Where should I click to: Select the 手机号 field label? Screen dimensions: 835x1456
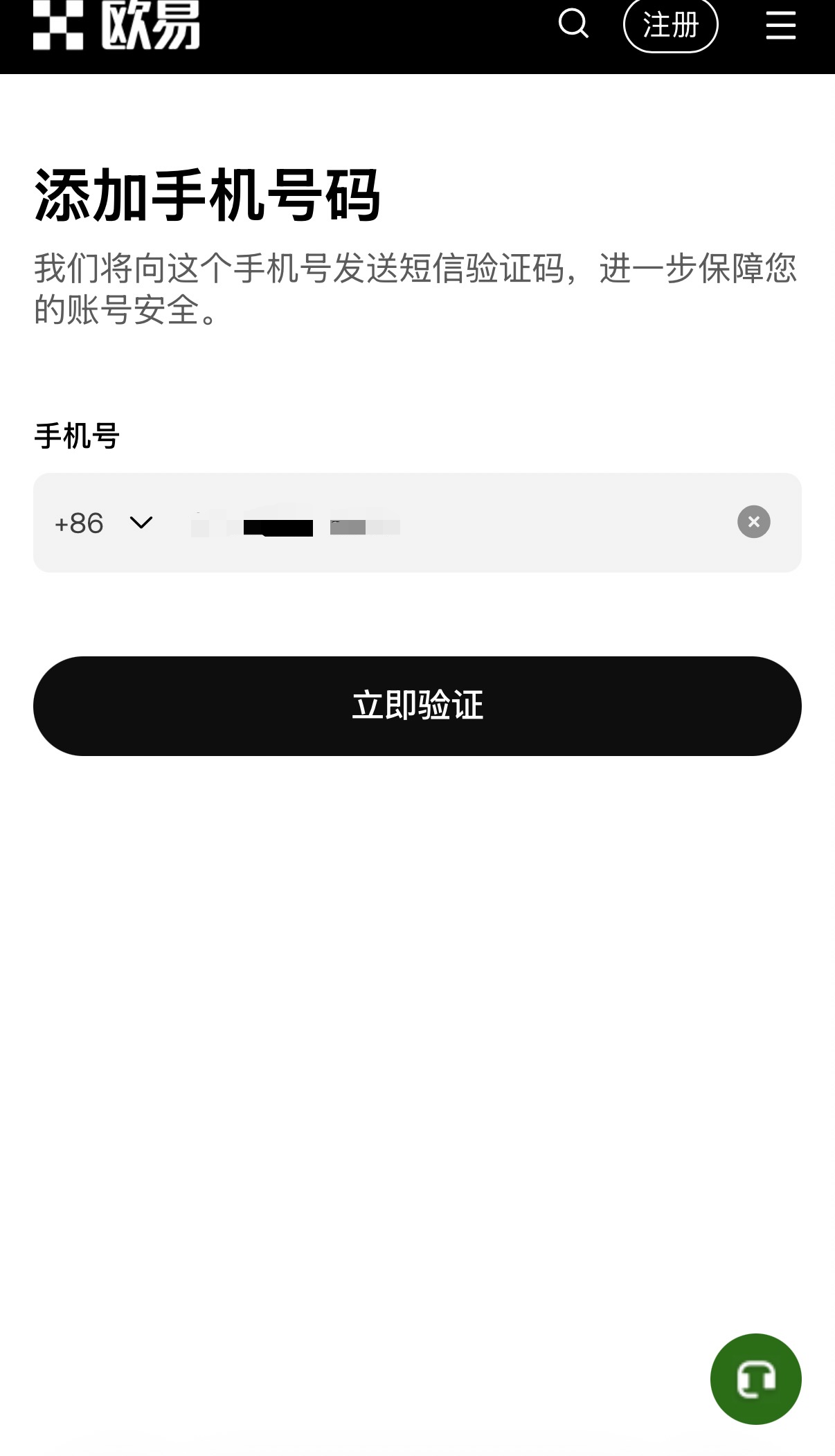[x=78, y=435]
